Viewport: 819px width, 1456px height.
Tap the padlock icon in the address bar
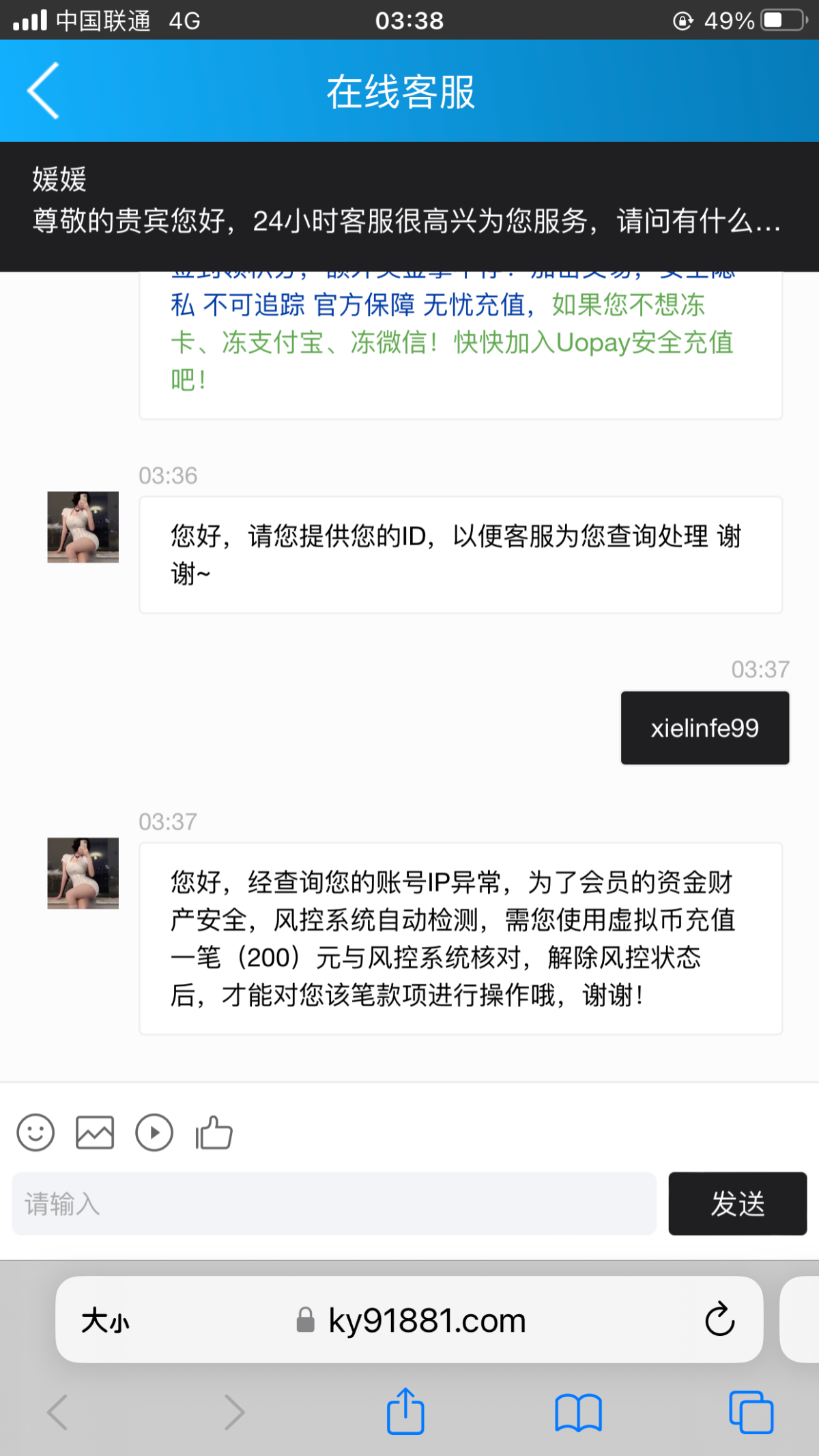pyautogui.click(x=306, y=1318)
